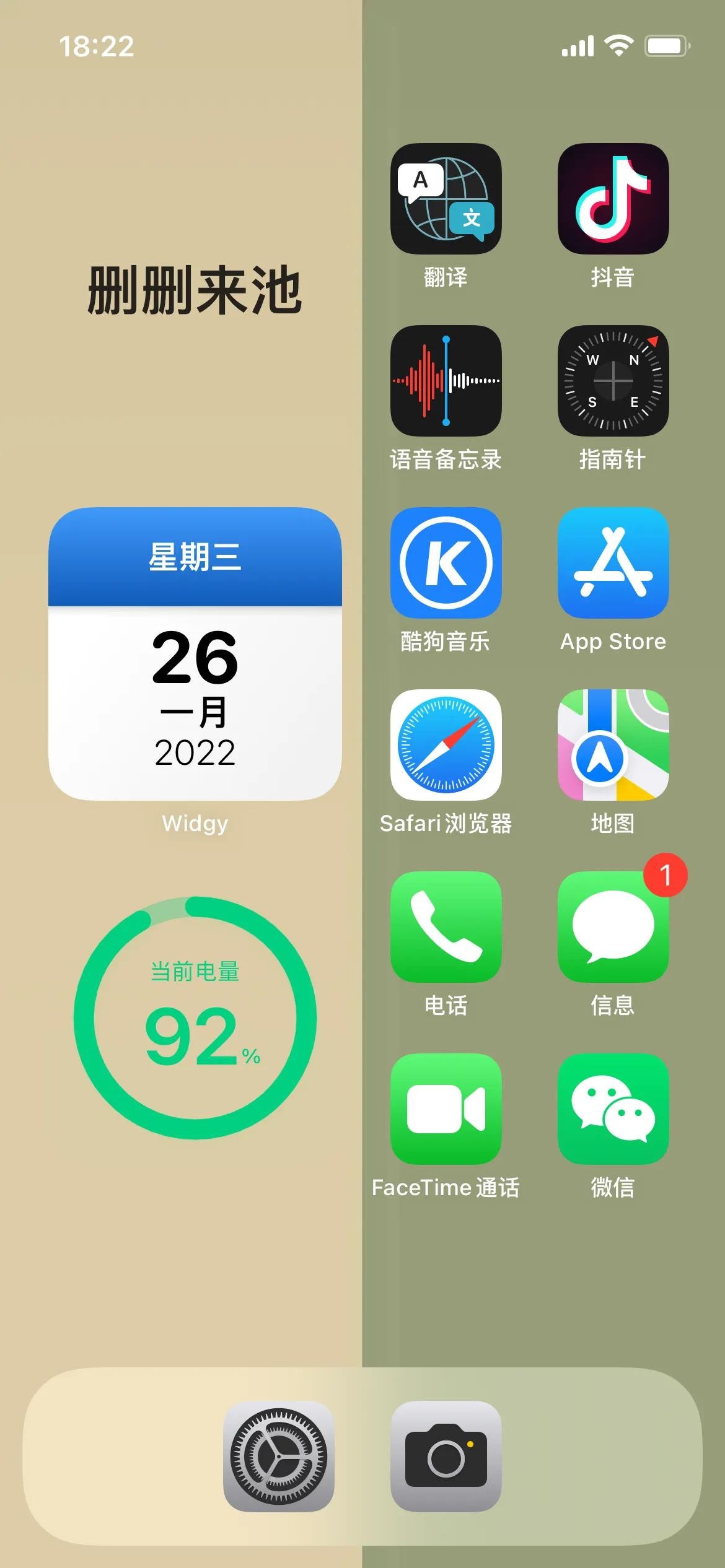The image size is (725, 1568).
Task: Tap the Widgy calendar widget showing 星期三 26
Action: point(195,654)
